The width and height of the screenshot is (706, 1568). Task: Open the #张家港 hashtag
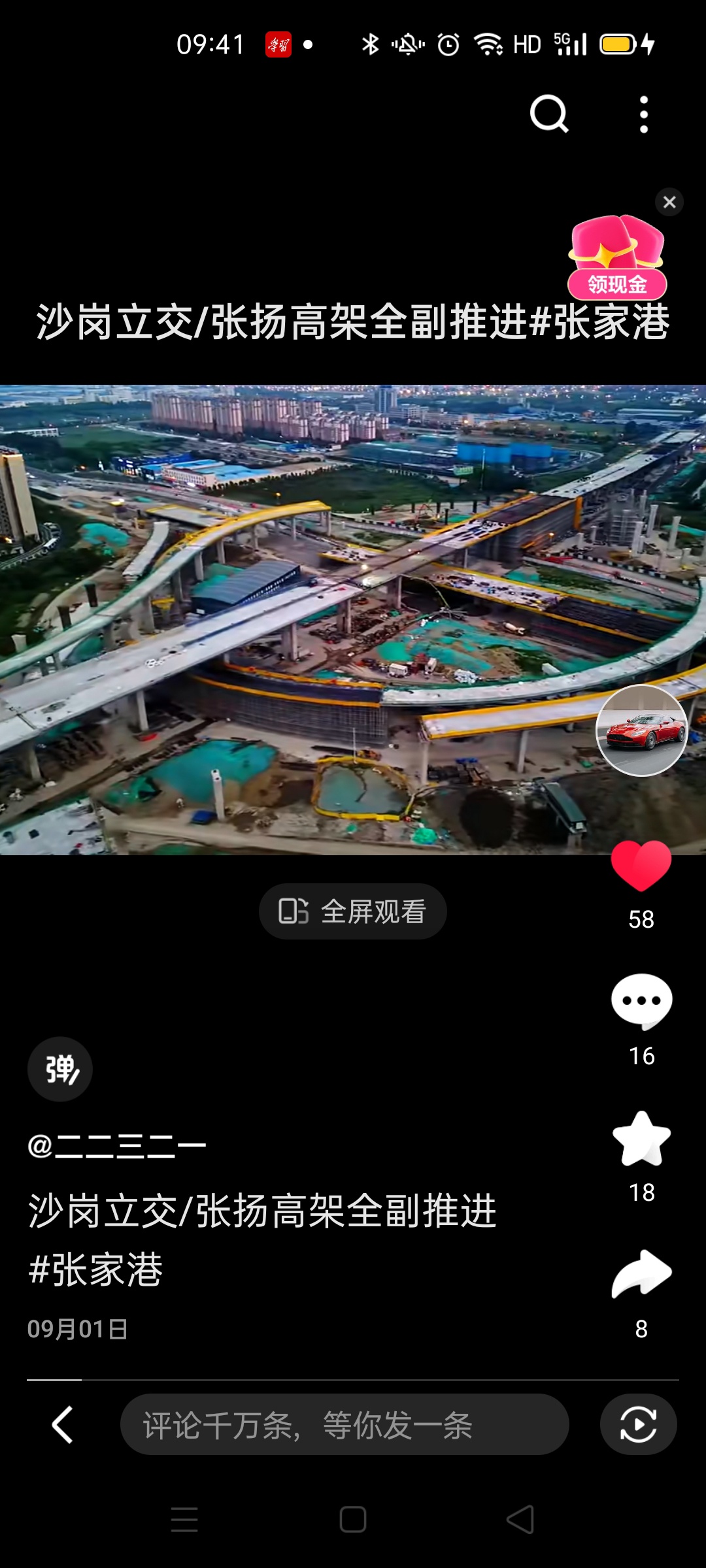click(x=95, y=1269)
